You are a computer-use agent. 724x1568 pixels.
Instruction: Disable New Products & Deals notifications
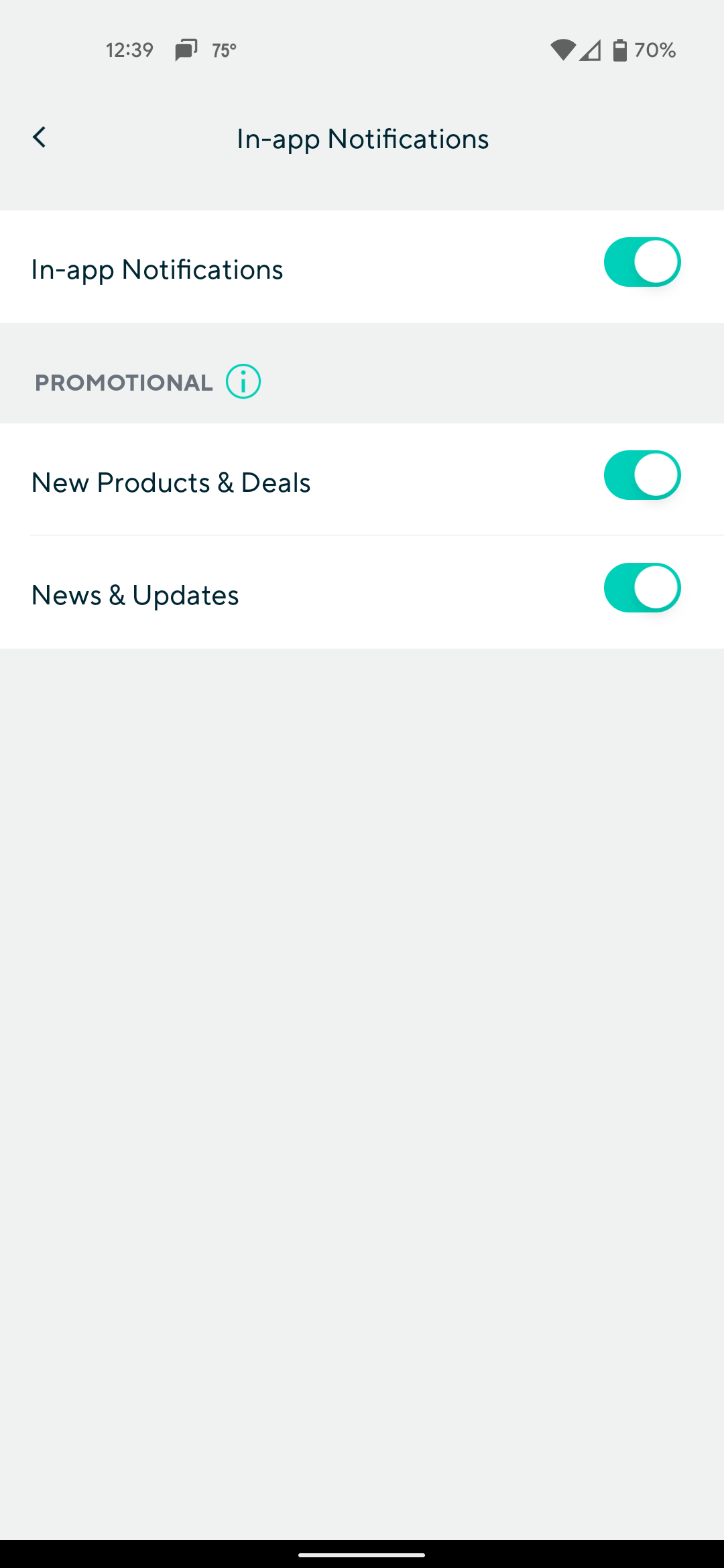[x=642, y=475]
